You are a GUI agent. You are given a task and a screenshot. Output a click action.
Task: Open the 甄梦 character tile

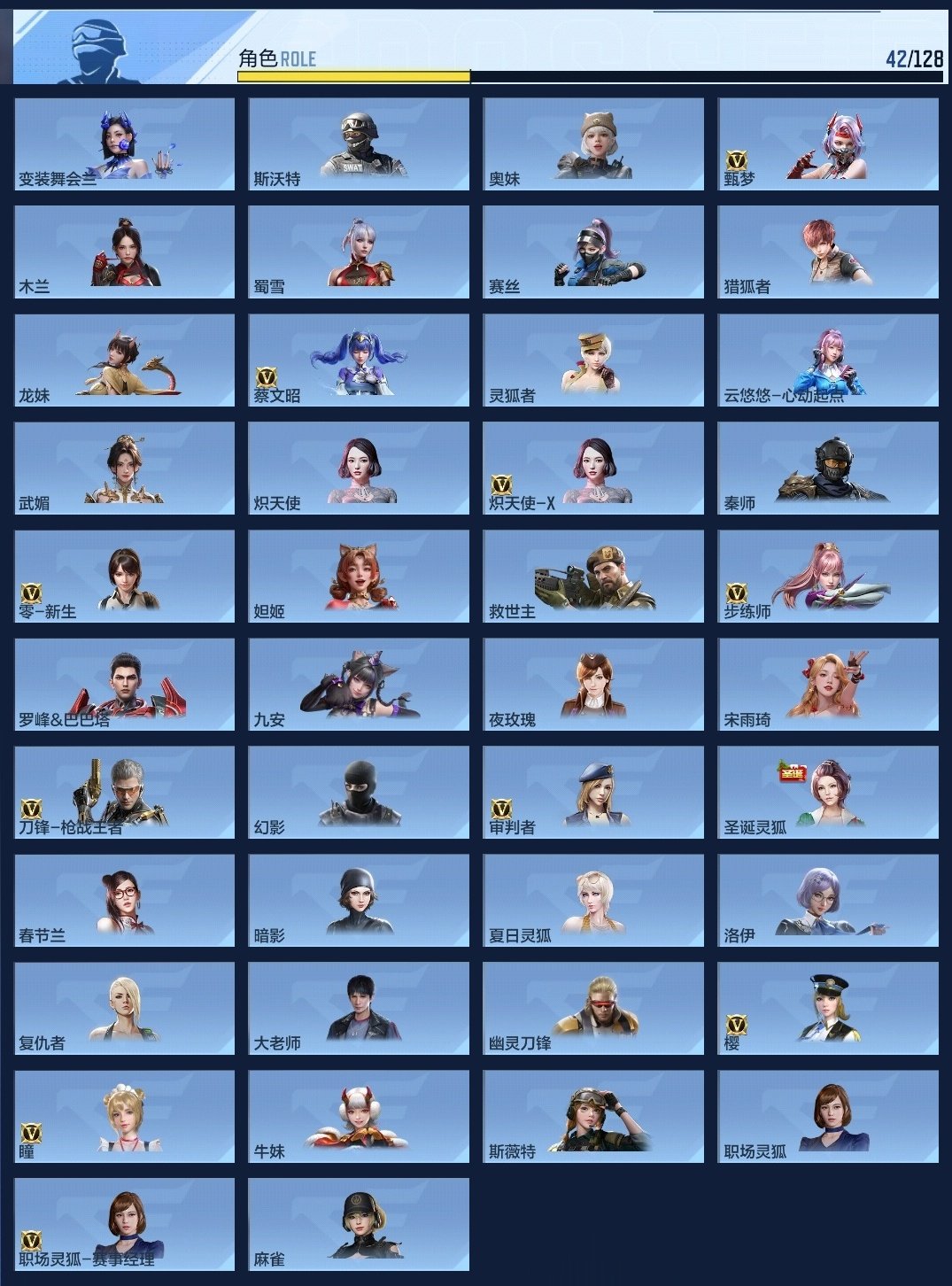pyautogui.click(x=828, y=143)
